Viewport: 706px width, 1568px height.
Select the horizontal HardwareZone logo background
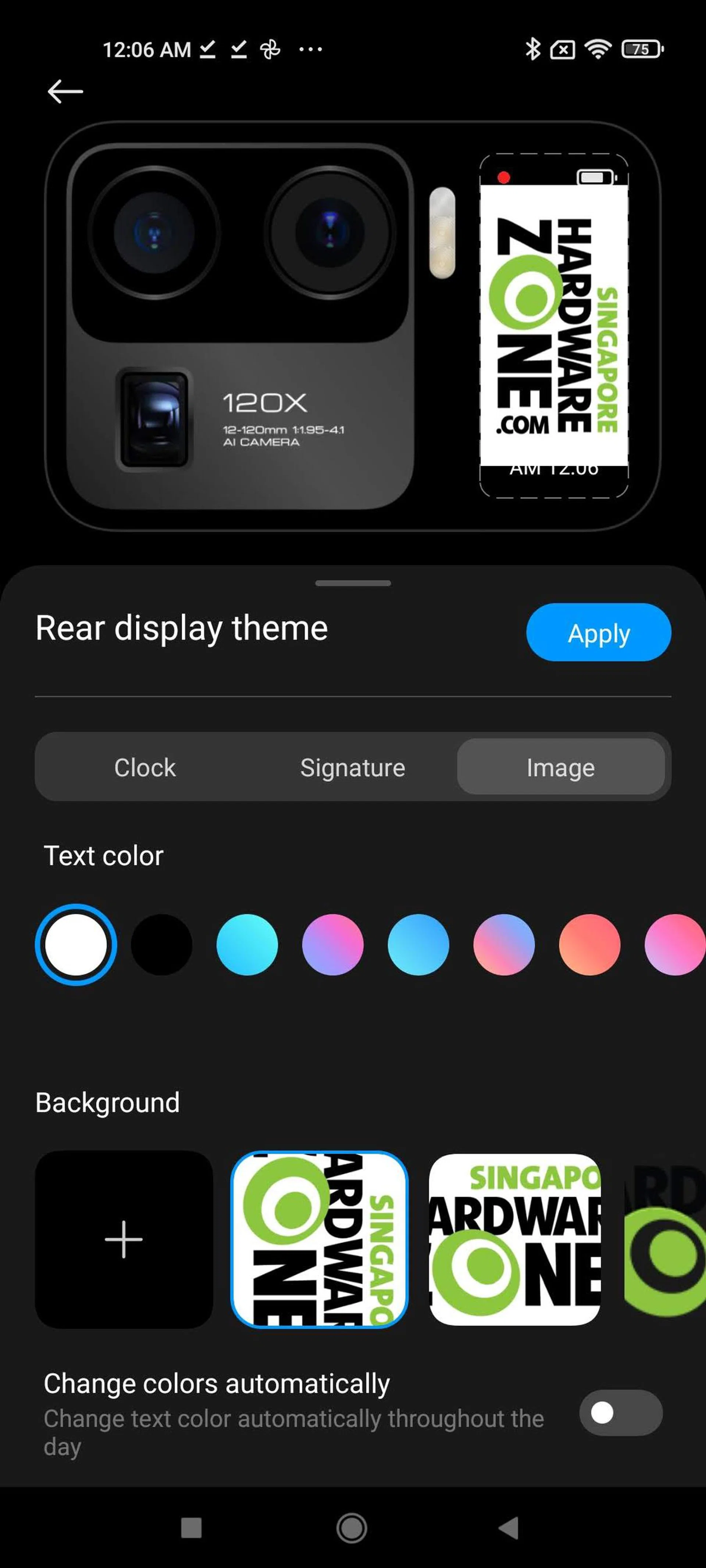click(515, 1239)
